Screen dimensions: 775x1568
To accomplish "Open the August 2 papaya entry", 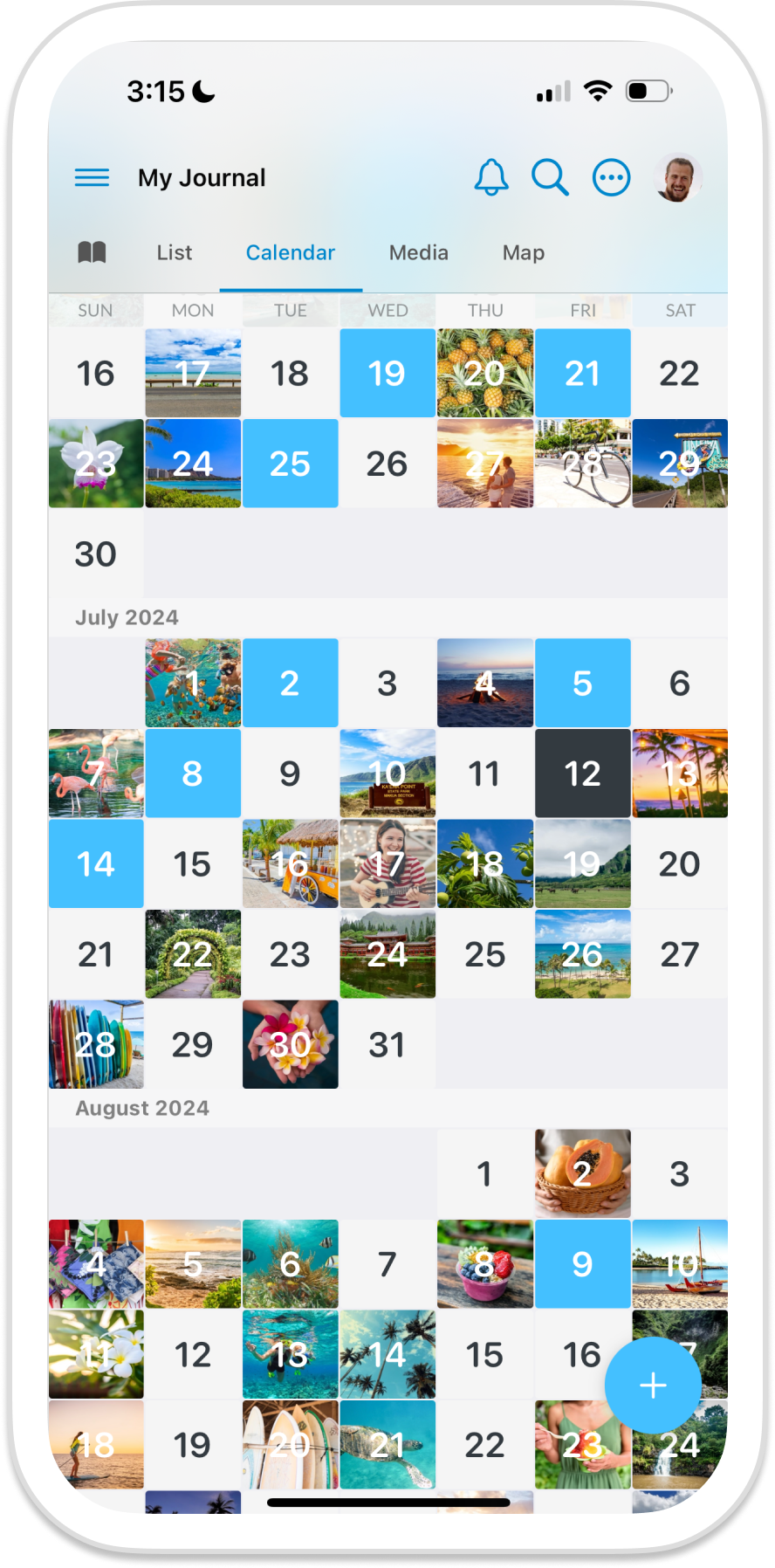I will pos(582,1173).
